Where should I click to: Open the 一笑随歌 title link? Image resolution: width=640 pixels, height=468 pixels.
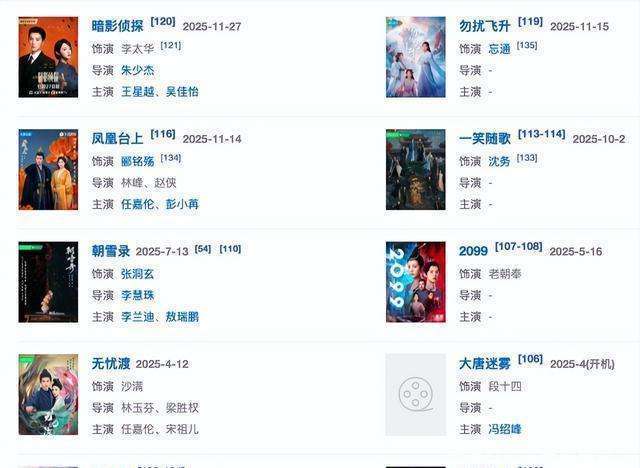coord(484,138)
